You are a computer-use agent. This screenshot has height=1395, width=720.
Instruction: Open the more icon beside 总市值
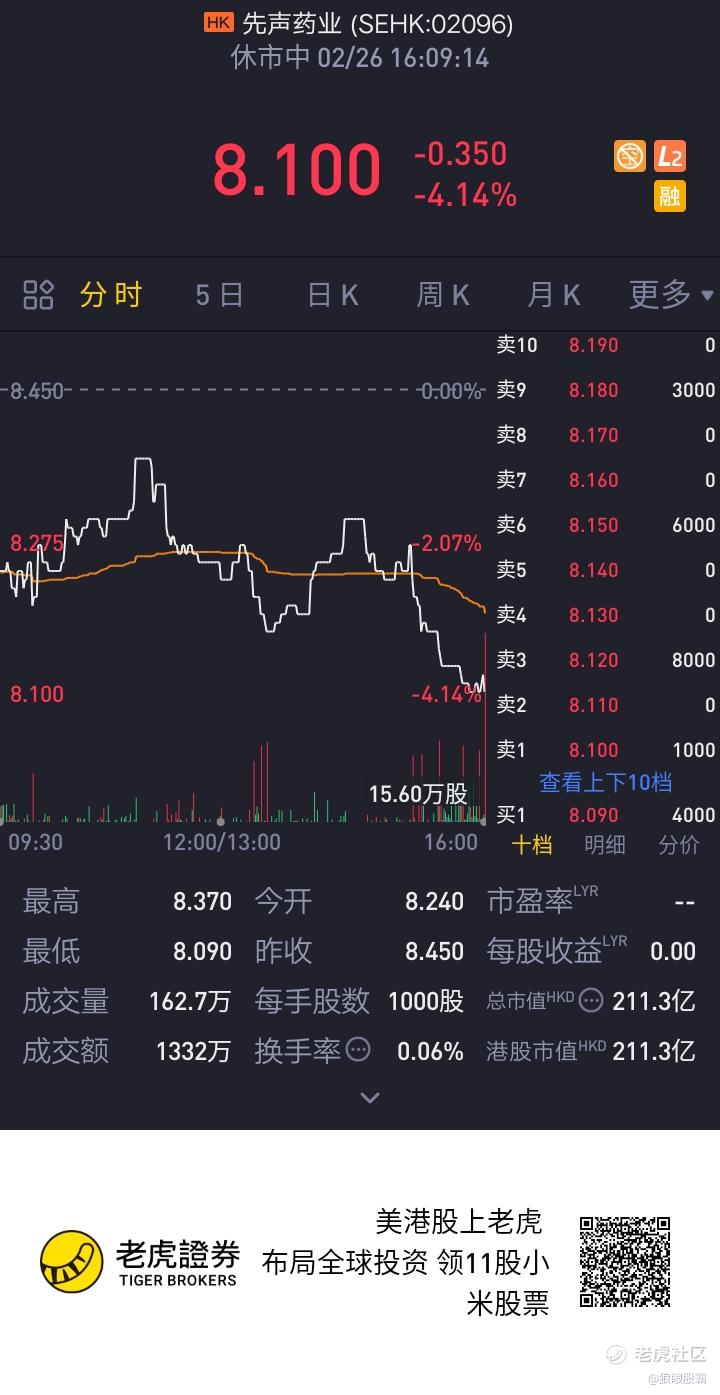592,1000
